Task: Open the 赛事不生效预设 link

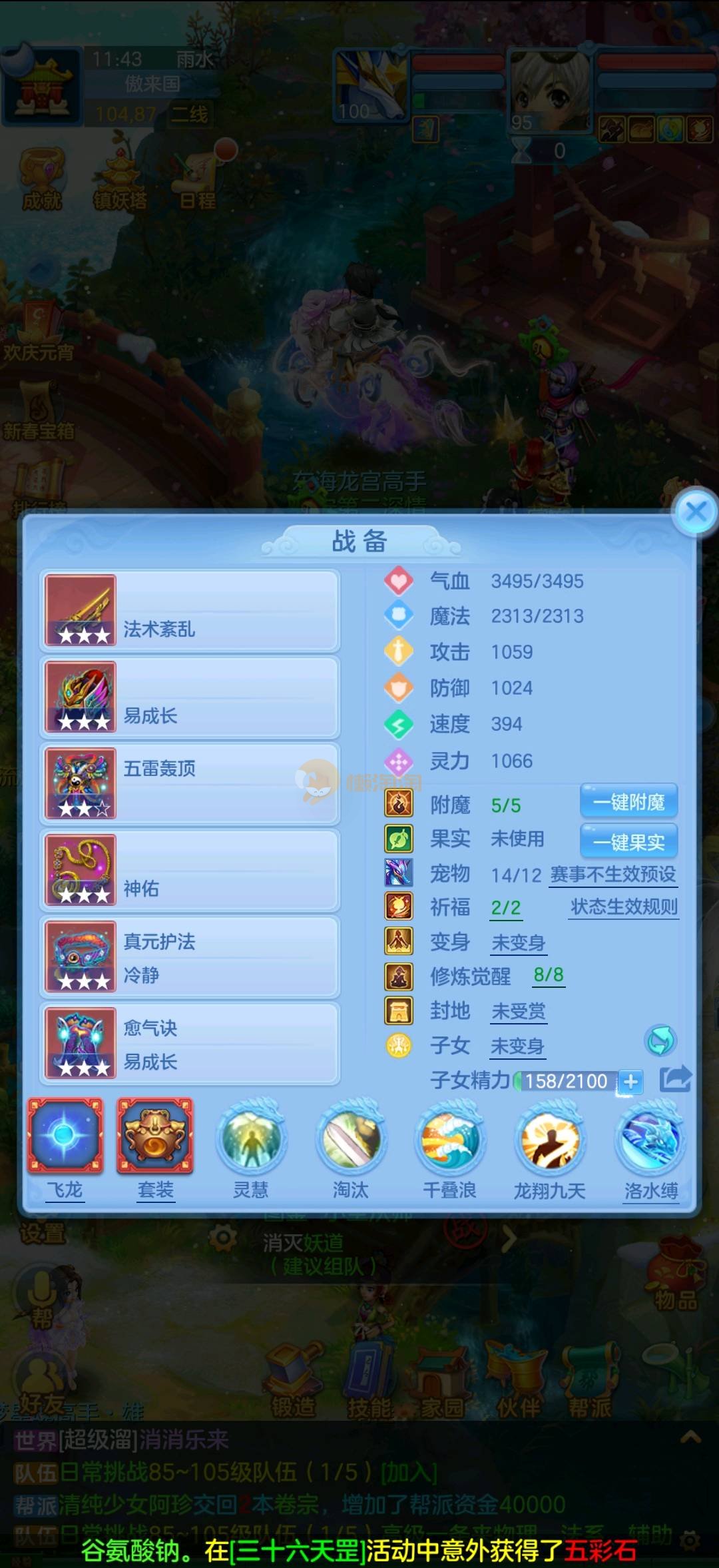Action: click(x=613, y=875)
